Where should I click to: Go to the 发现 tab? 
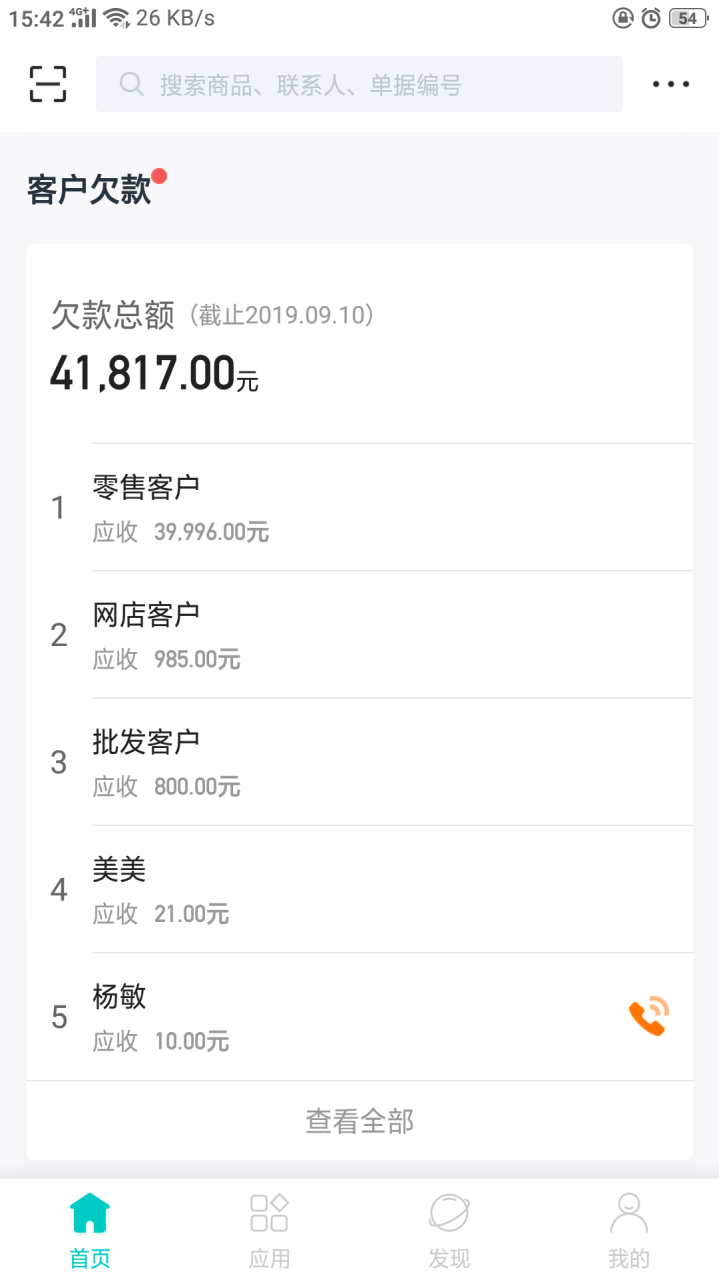pyautogui.click(x=449, y=1230)
